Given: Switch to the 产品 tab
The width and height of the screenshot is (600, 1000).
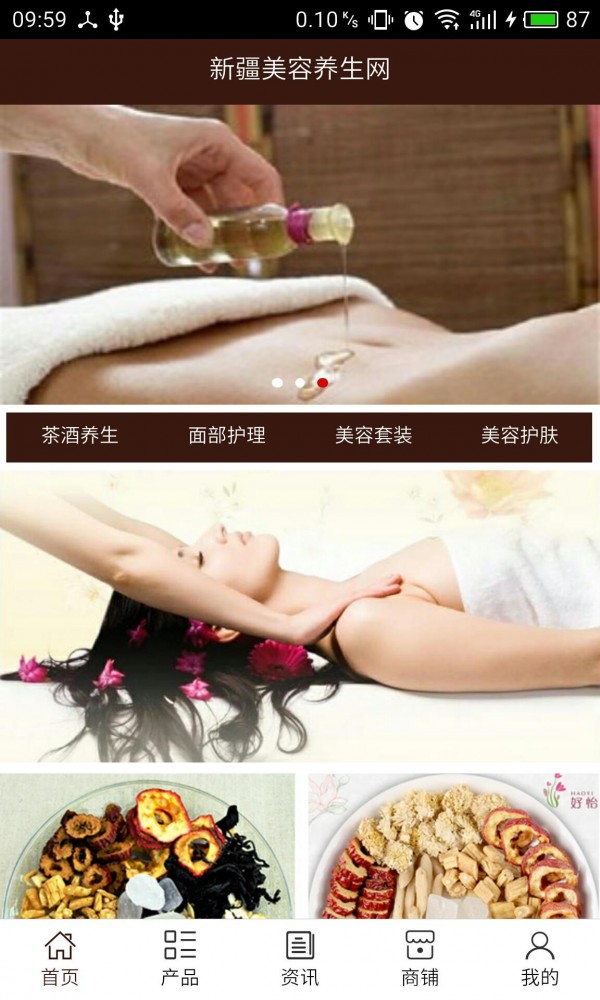Looking at the screenshot, I should click(180, 959).
